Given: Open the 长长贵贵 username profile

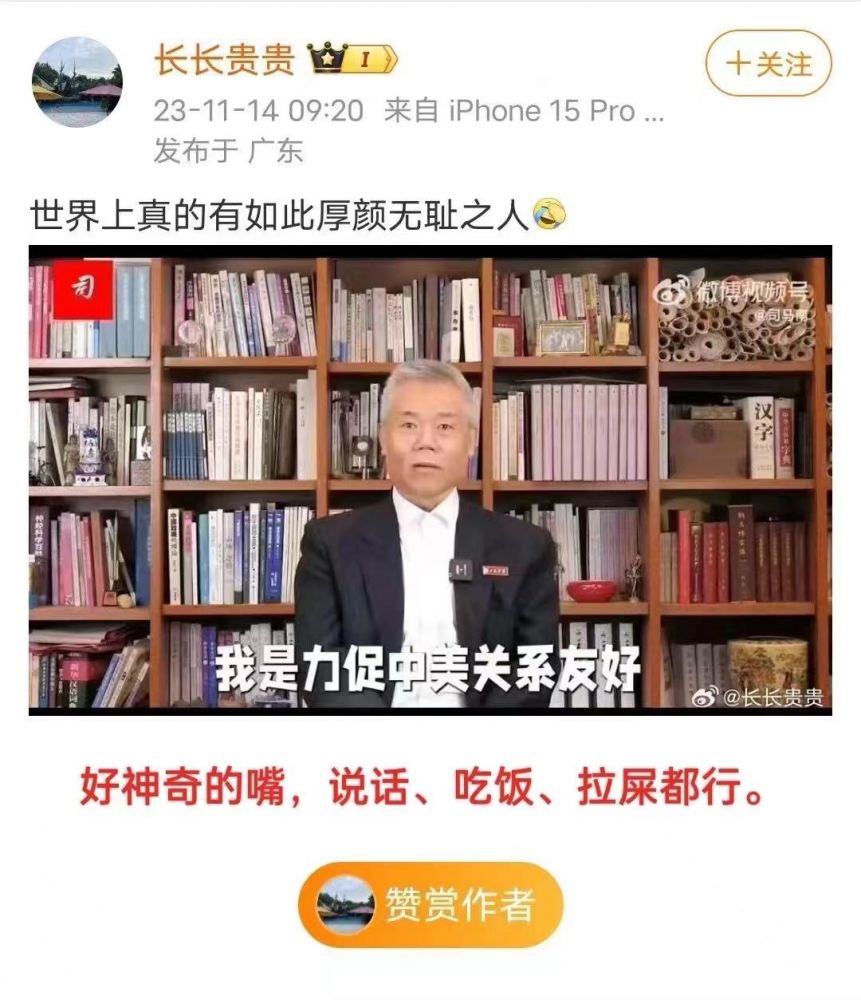Looking at the screenshot, I should tap(224, 60).
